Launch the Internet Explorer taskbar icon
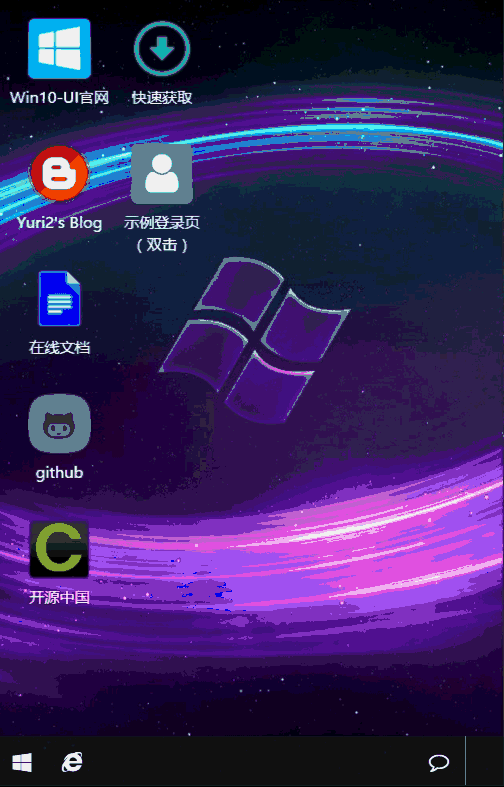Screen dimensions: 504x787 pyautogui.click(x=72, y=763)
